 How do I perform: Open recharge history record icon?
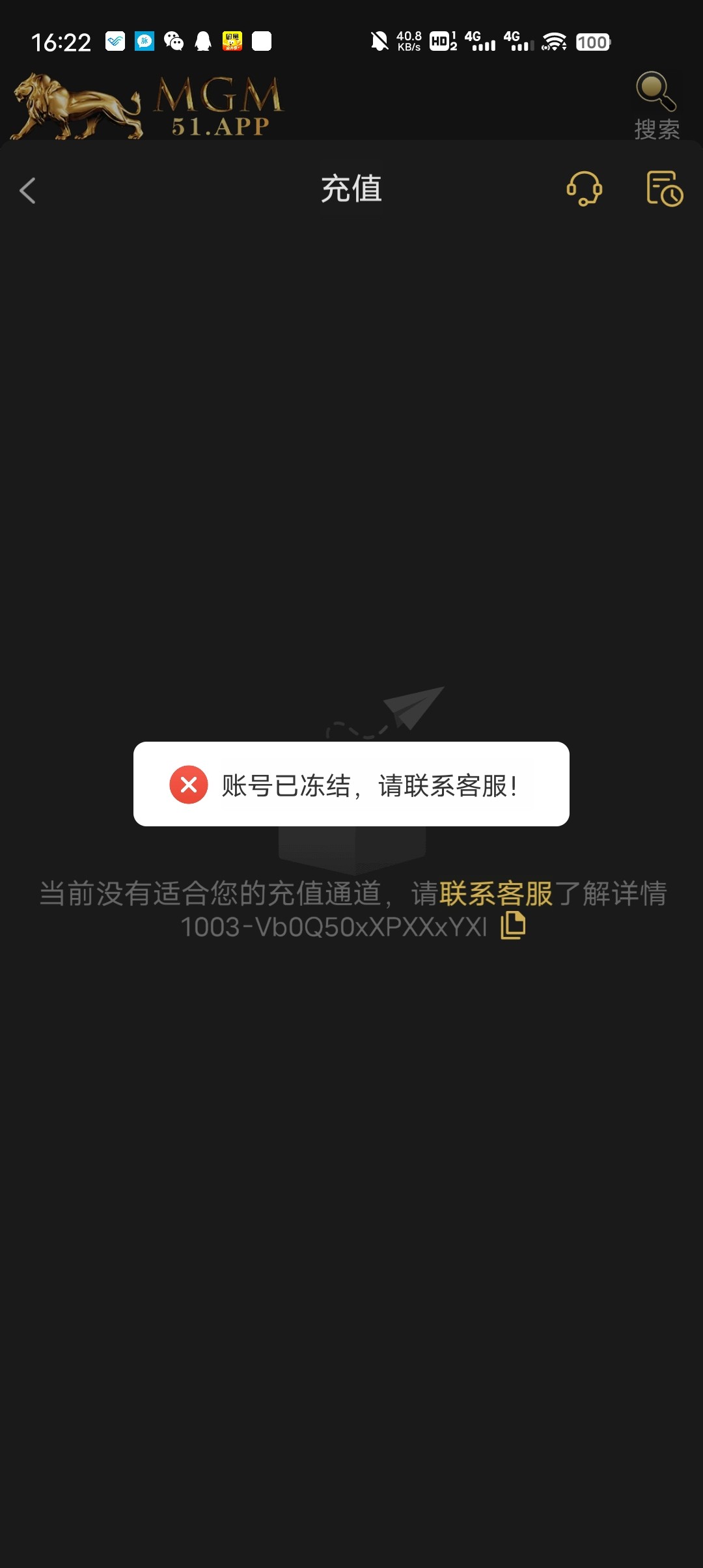(664, 189)
